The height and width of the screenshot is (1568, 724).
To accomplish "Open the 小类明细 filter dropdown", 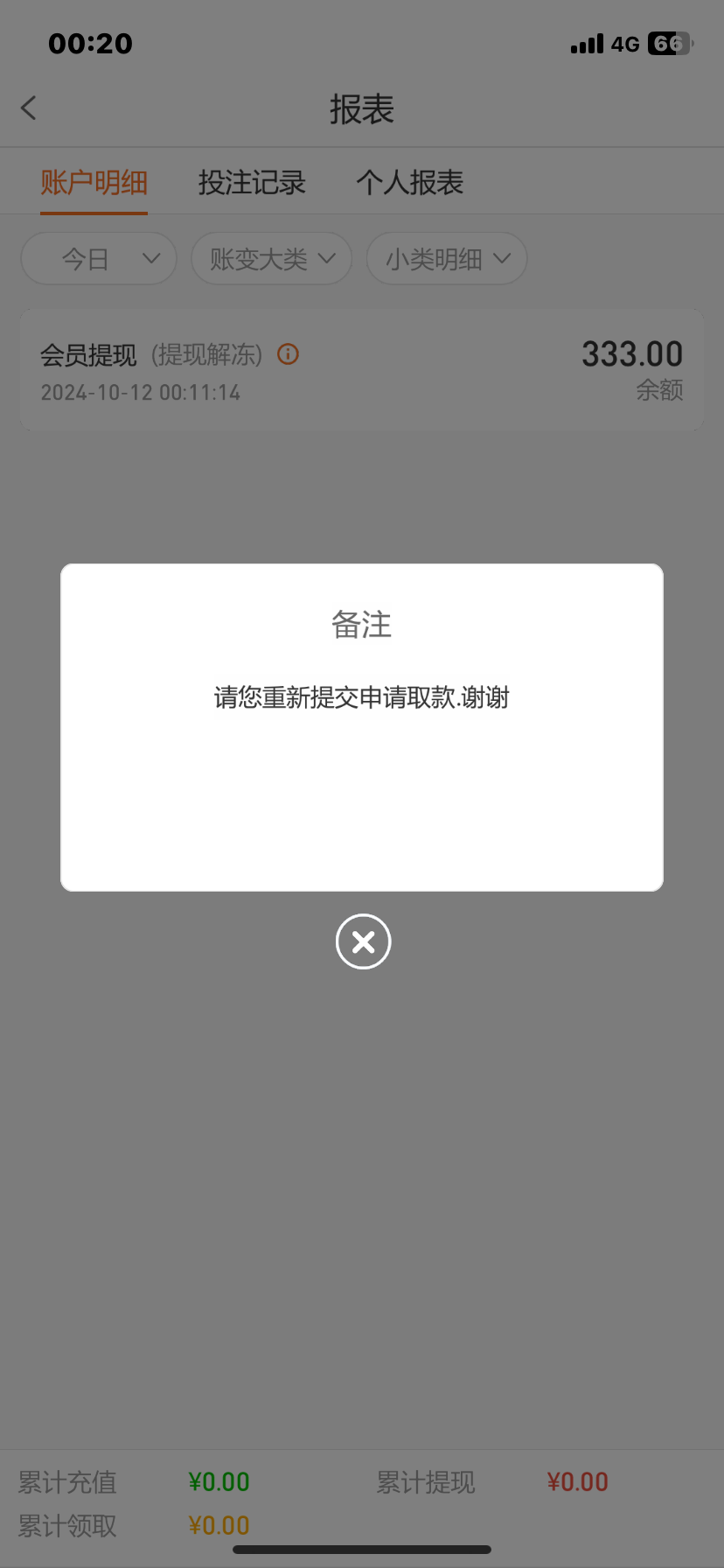I will tap(447, 259).
